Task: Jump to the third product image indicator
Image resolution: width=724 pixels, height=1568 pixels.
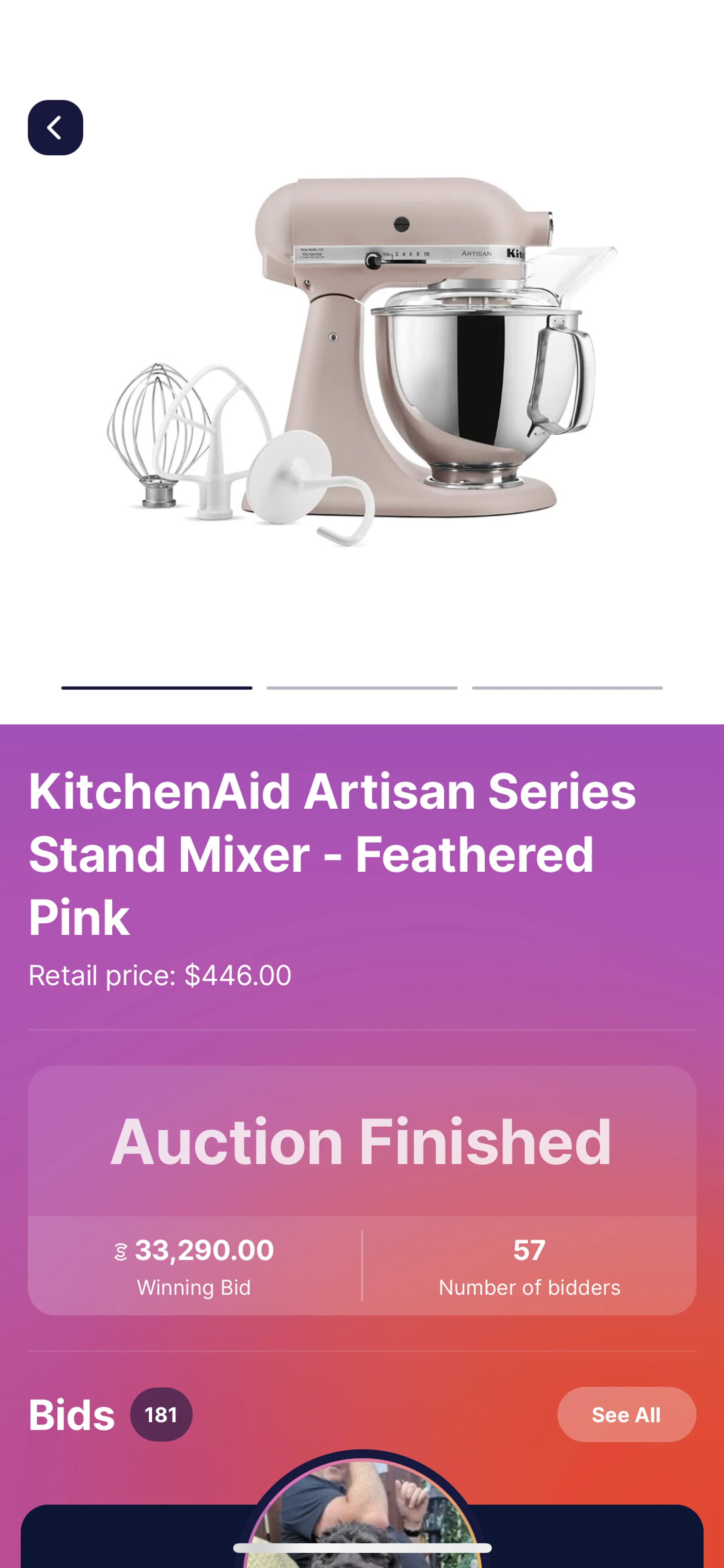Action: (x=566, y=688)
